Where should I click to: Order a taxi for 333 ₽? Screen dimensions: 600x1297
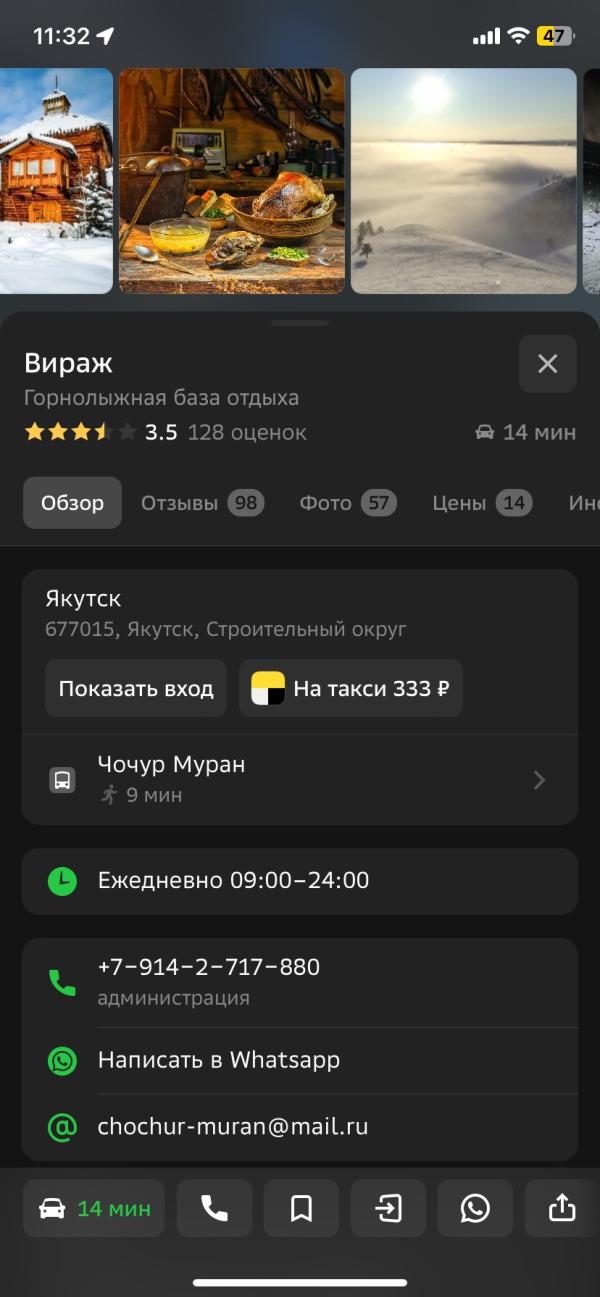point(351,689)
